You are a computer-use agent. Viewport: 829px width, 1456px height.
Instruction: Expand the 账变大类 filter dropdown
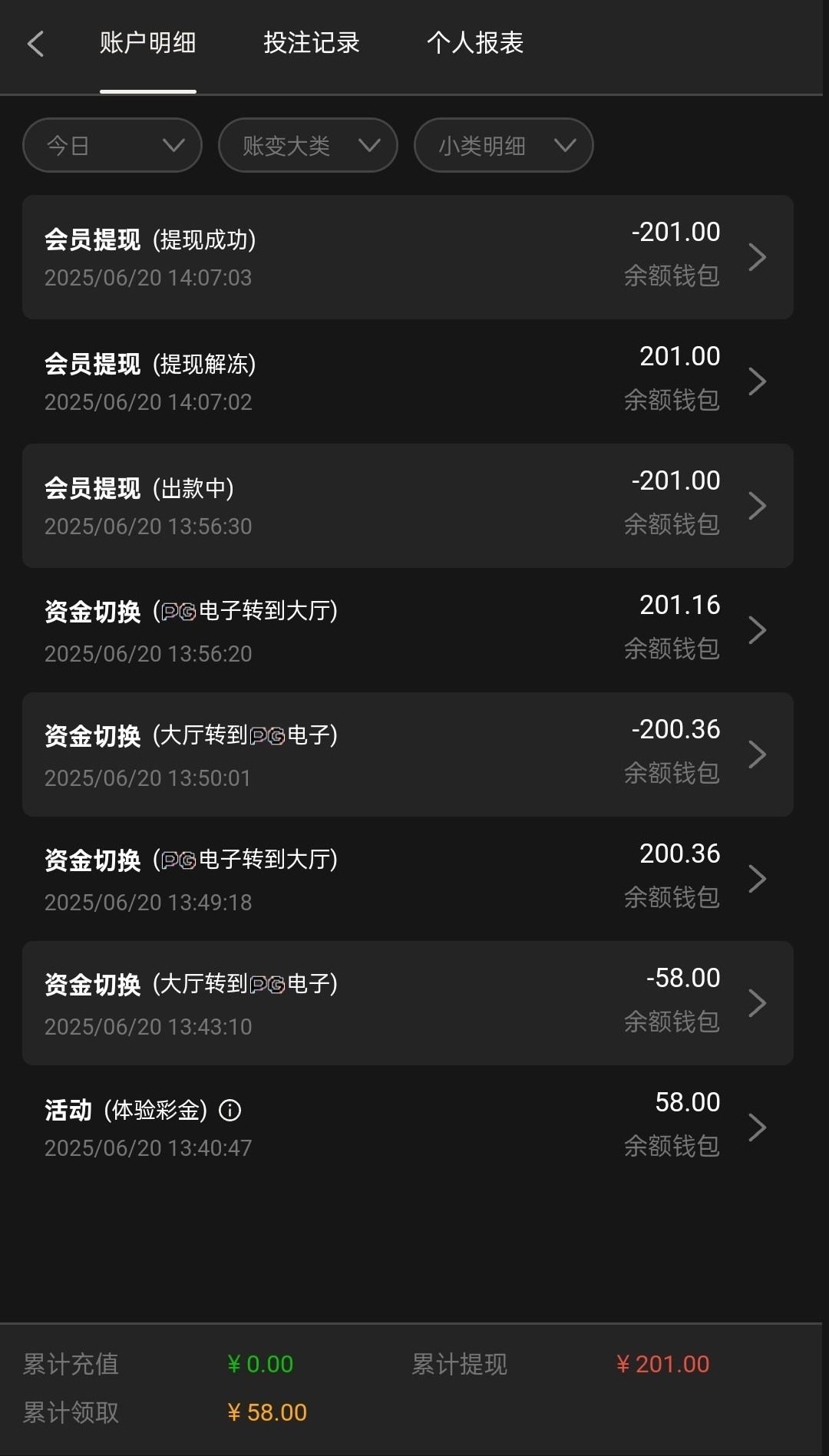pyautogui.click(x=308, y=145)
